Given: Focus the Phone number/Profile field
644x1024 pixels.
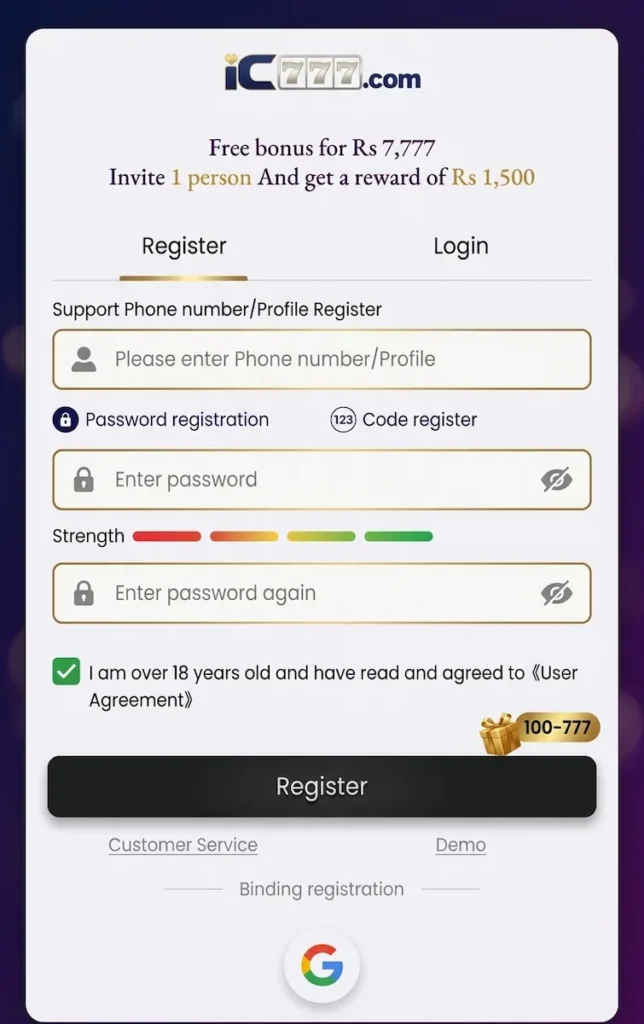Looking at the screenshot, I should [322, 359].
